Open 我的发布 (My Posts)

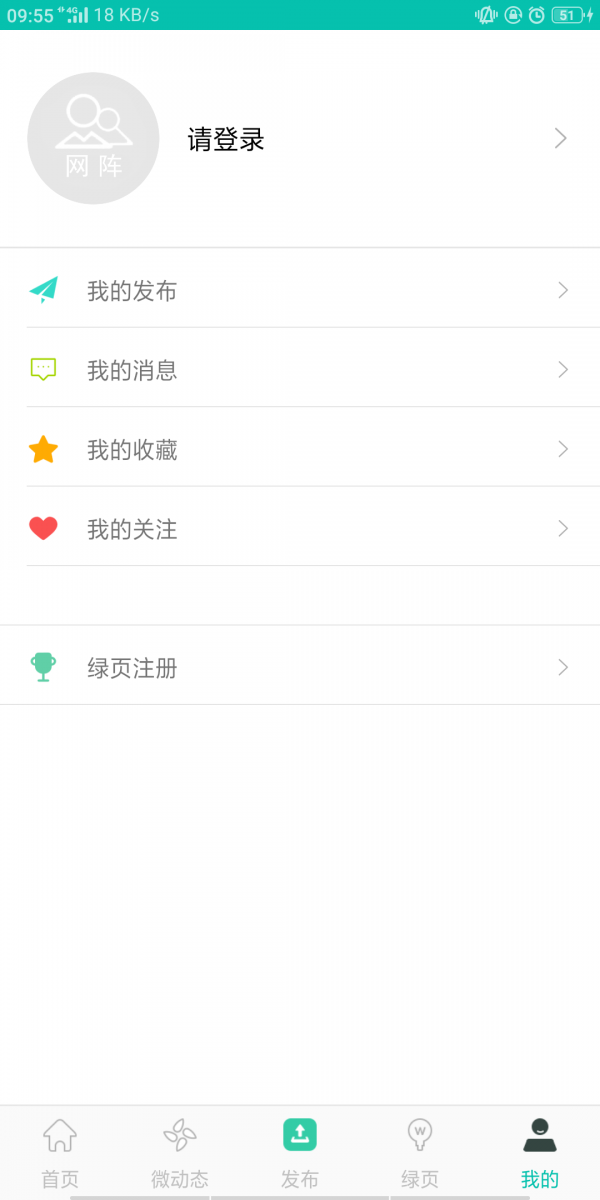[300, 291]
